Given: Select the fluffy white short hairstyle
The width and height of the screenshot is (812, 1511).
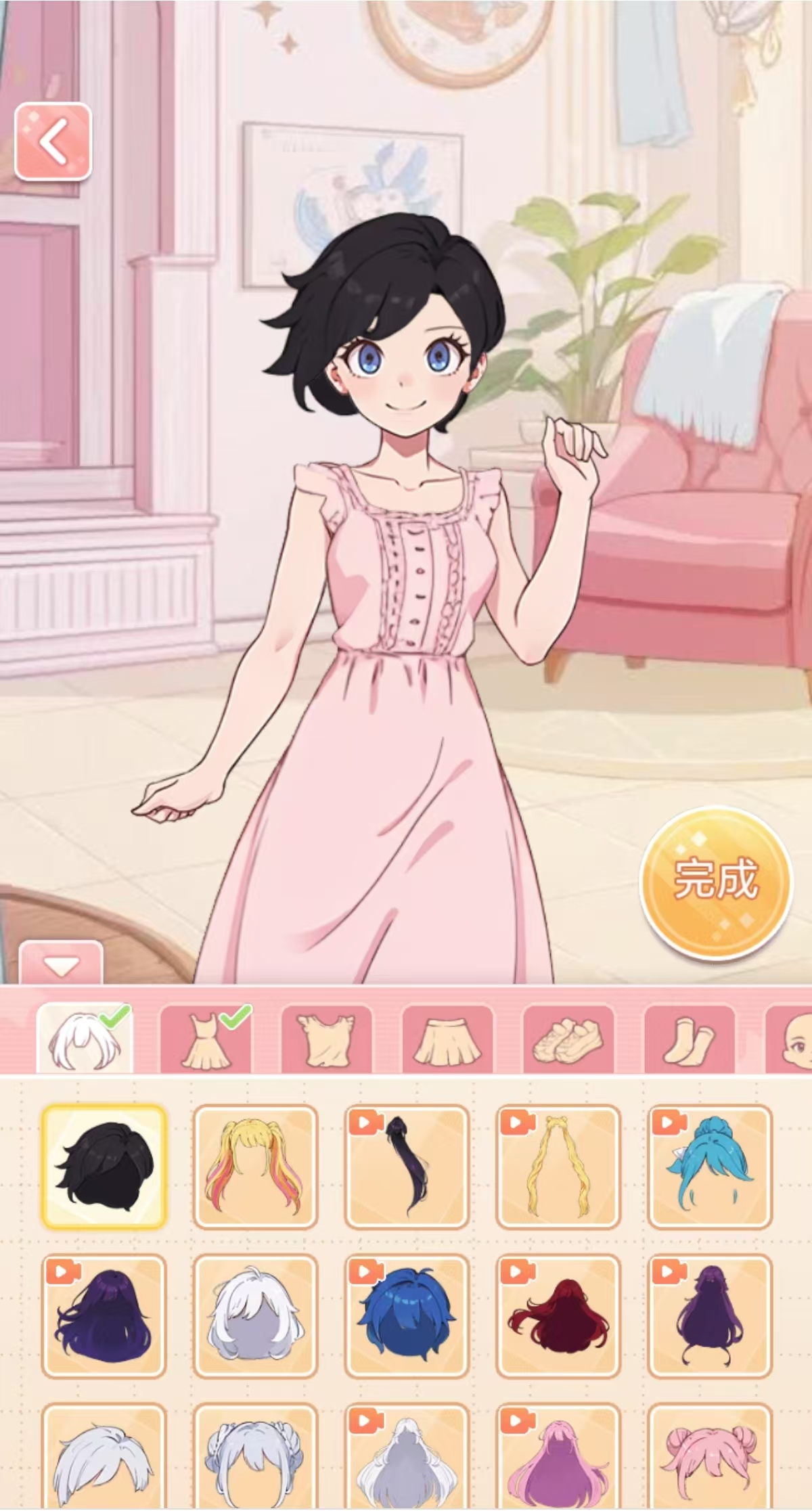Looking at the screenshot, I should coord(255,1316).
